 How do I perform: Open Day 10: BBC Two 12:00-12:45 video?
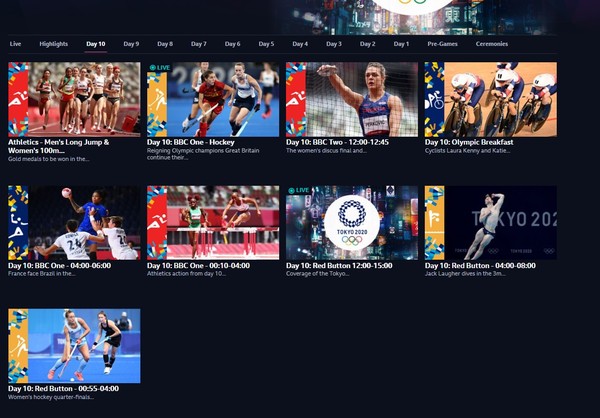pos(352,99)
